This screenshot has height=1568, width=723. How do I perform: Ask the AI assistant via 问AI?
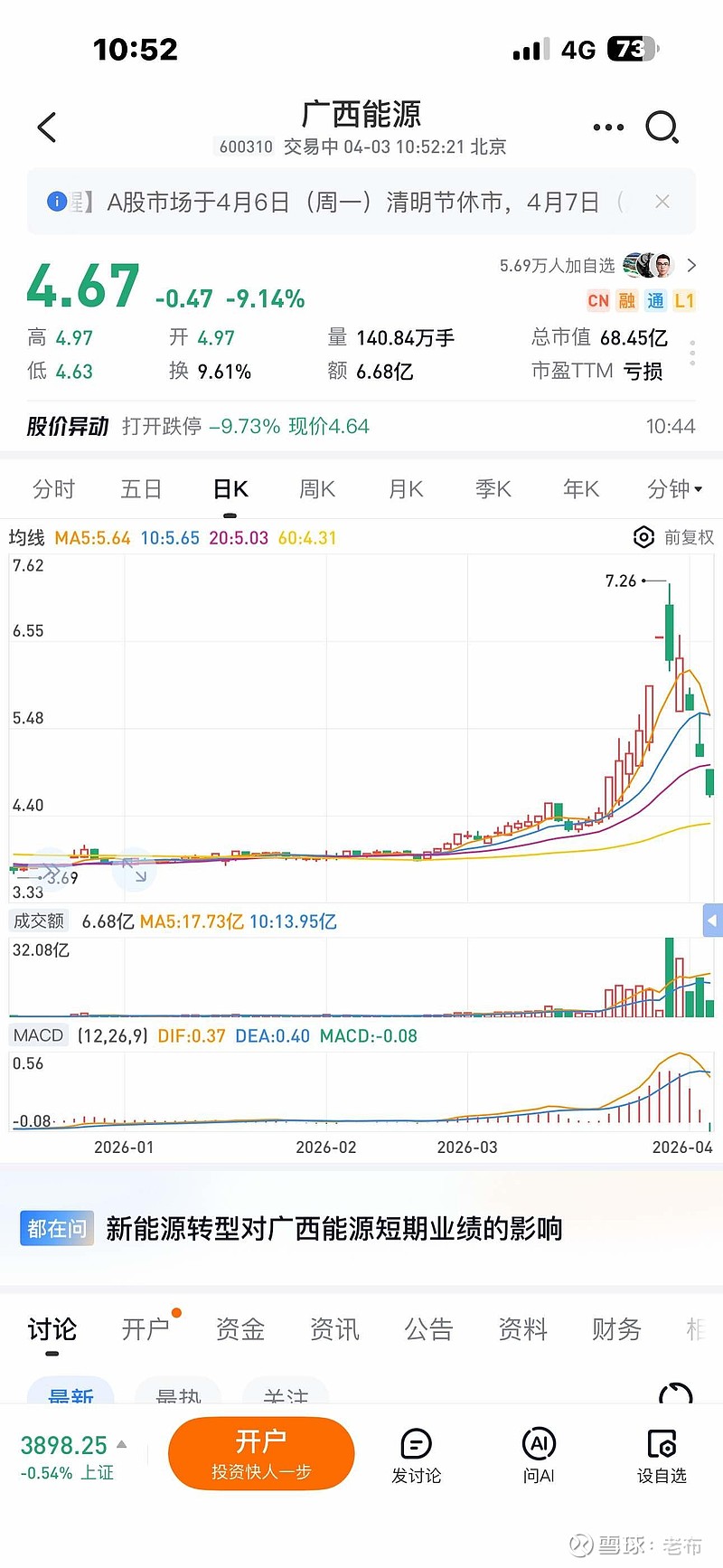click(x=539, y=1455)
